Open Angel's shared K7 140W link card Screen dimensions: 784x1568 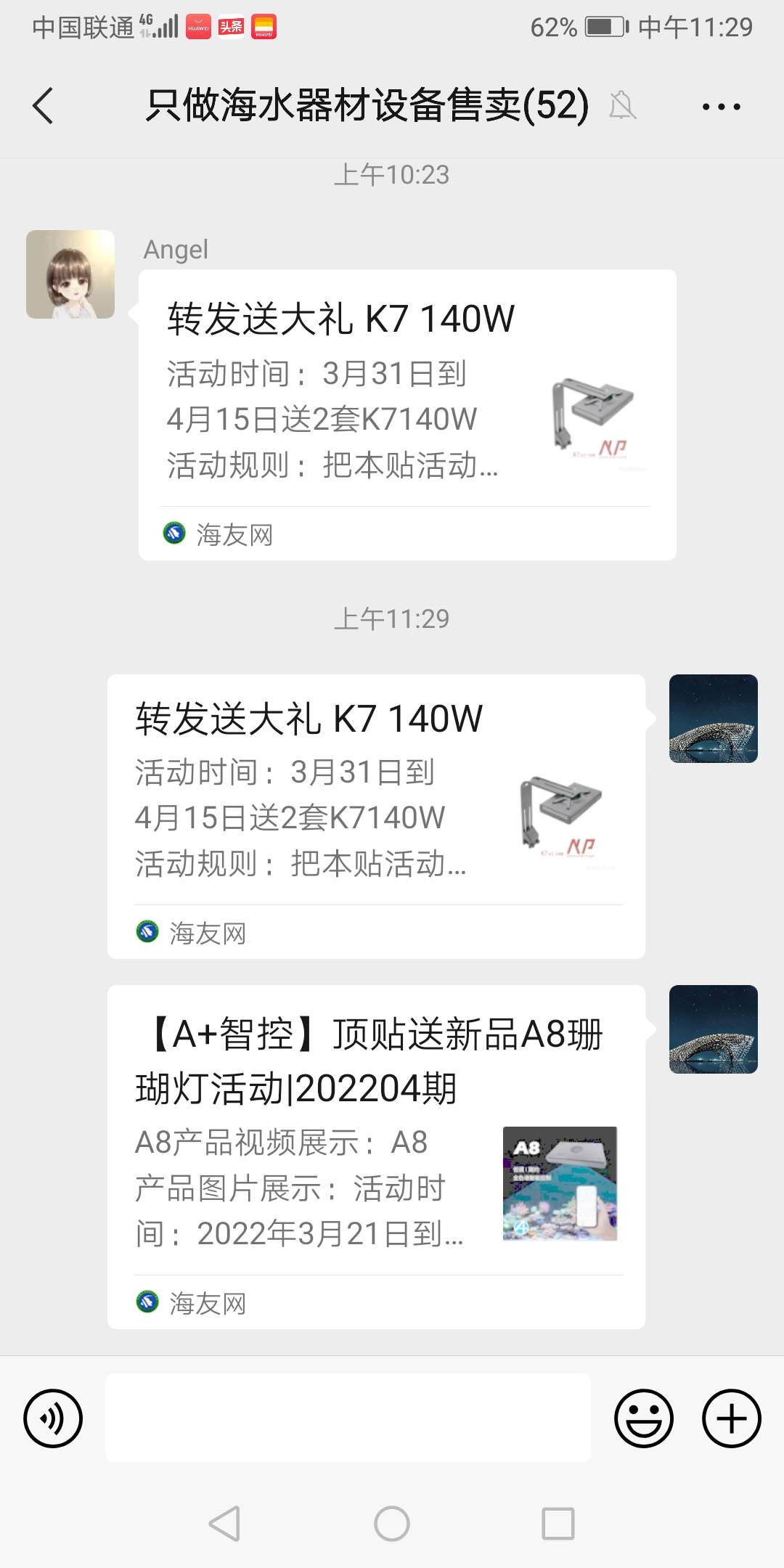click(x=407, y=415)
